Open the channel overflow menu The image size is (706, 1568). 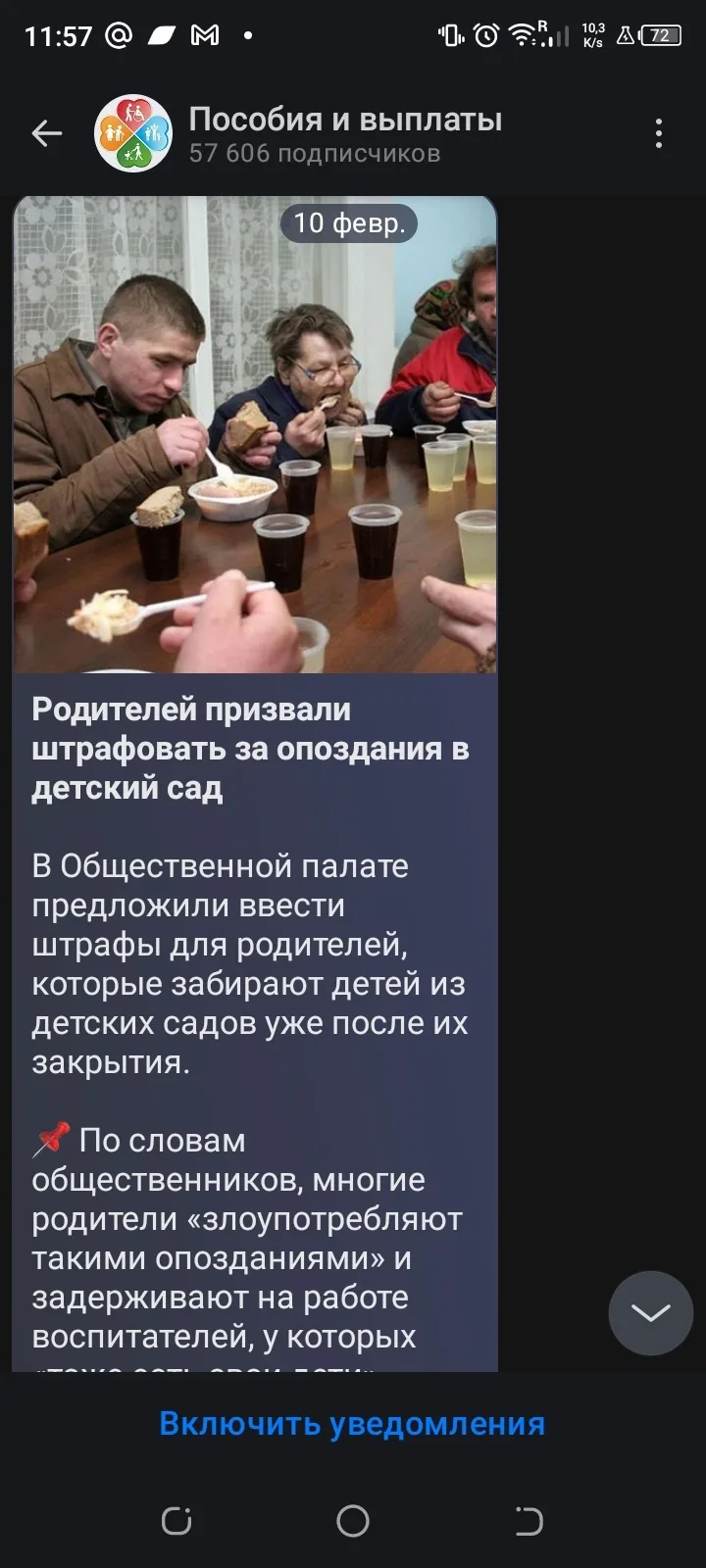659,133
